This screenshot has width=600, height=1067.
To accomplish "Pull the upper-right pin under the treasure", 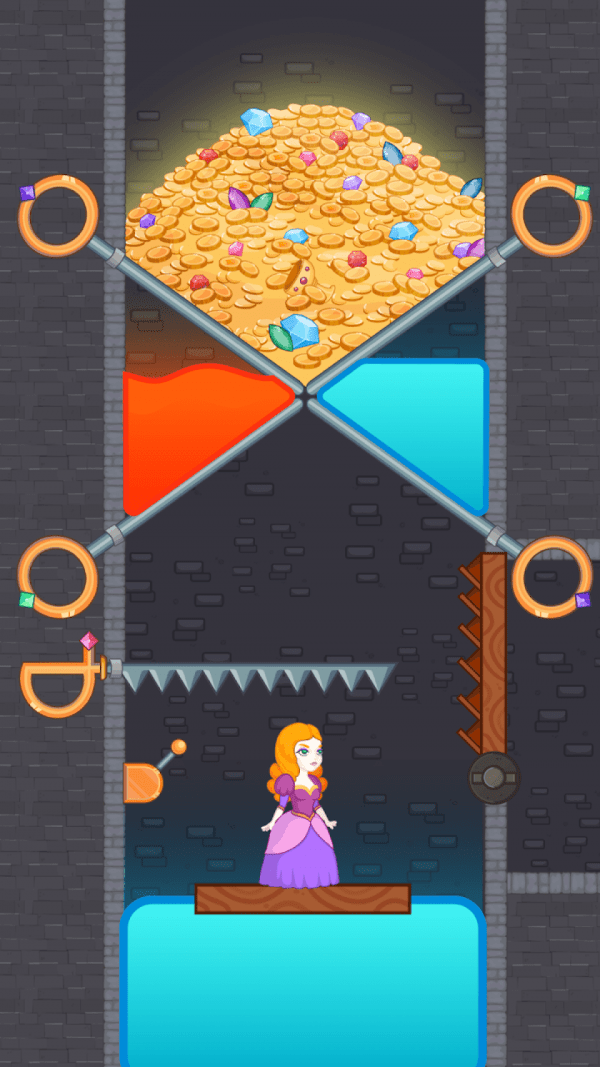I will click(552, 216).
